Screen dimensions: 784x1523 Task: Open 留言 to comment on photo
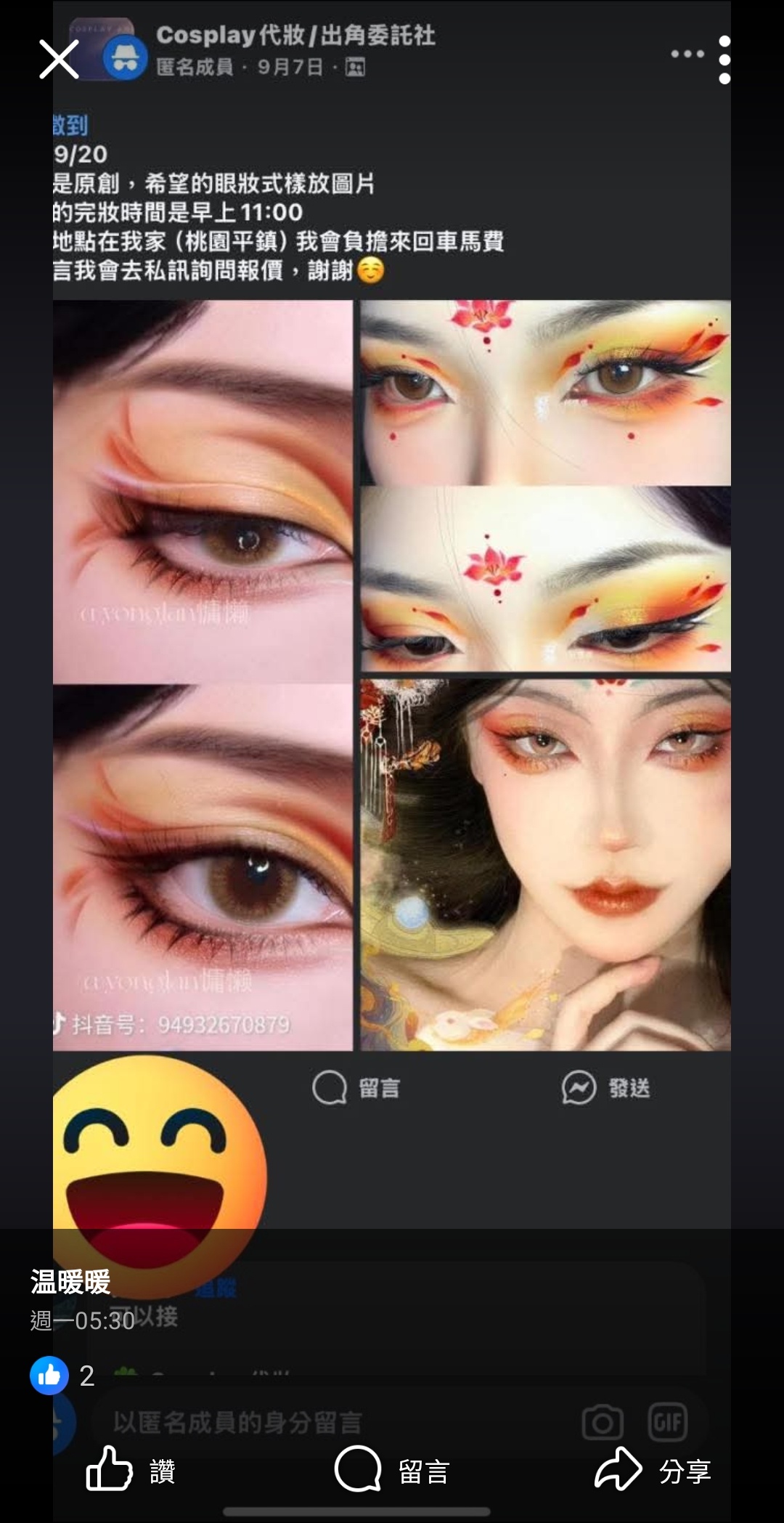coord(392,1471)
